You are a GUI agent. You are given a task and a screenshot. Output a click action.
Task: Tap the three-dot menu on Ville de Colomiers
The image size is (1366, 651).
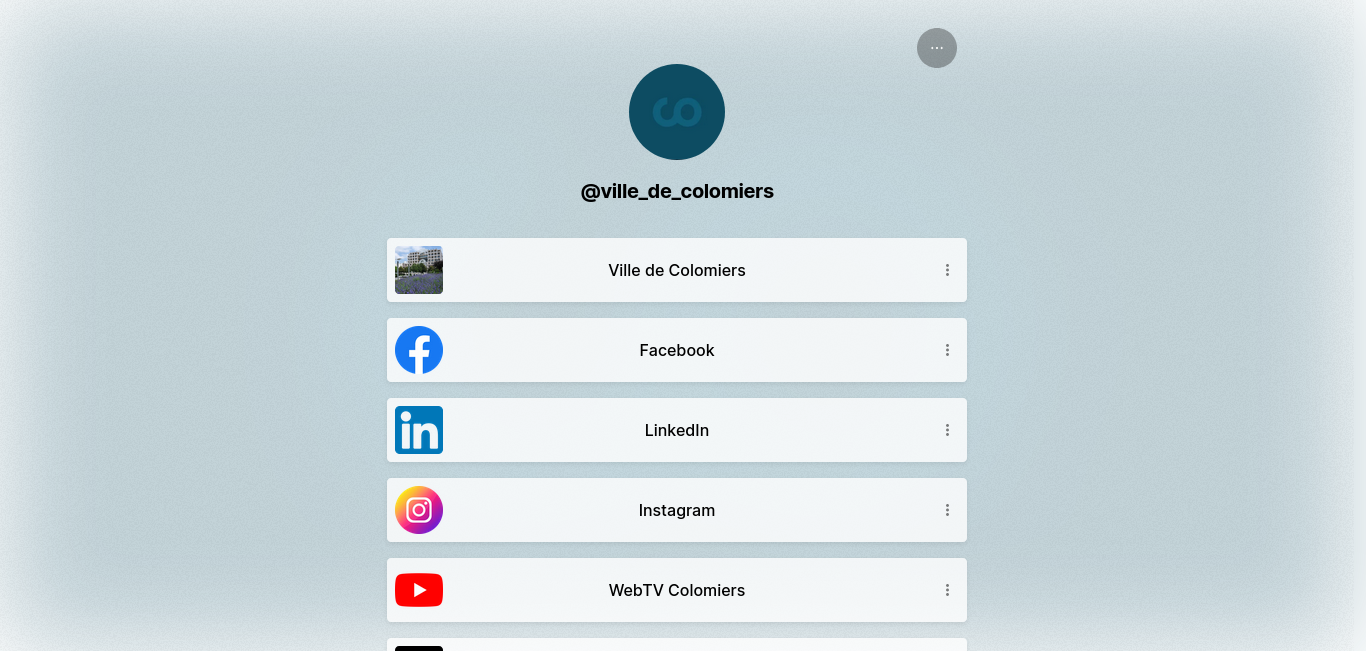tap(947, 270)
